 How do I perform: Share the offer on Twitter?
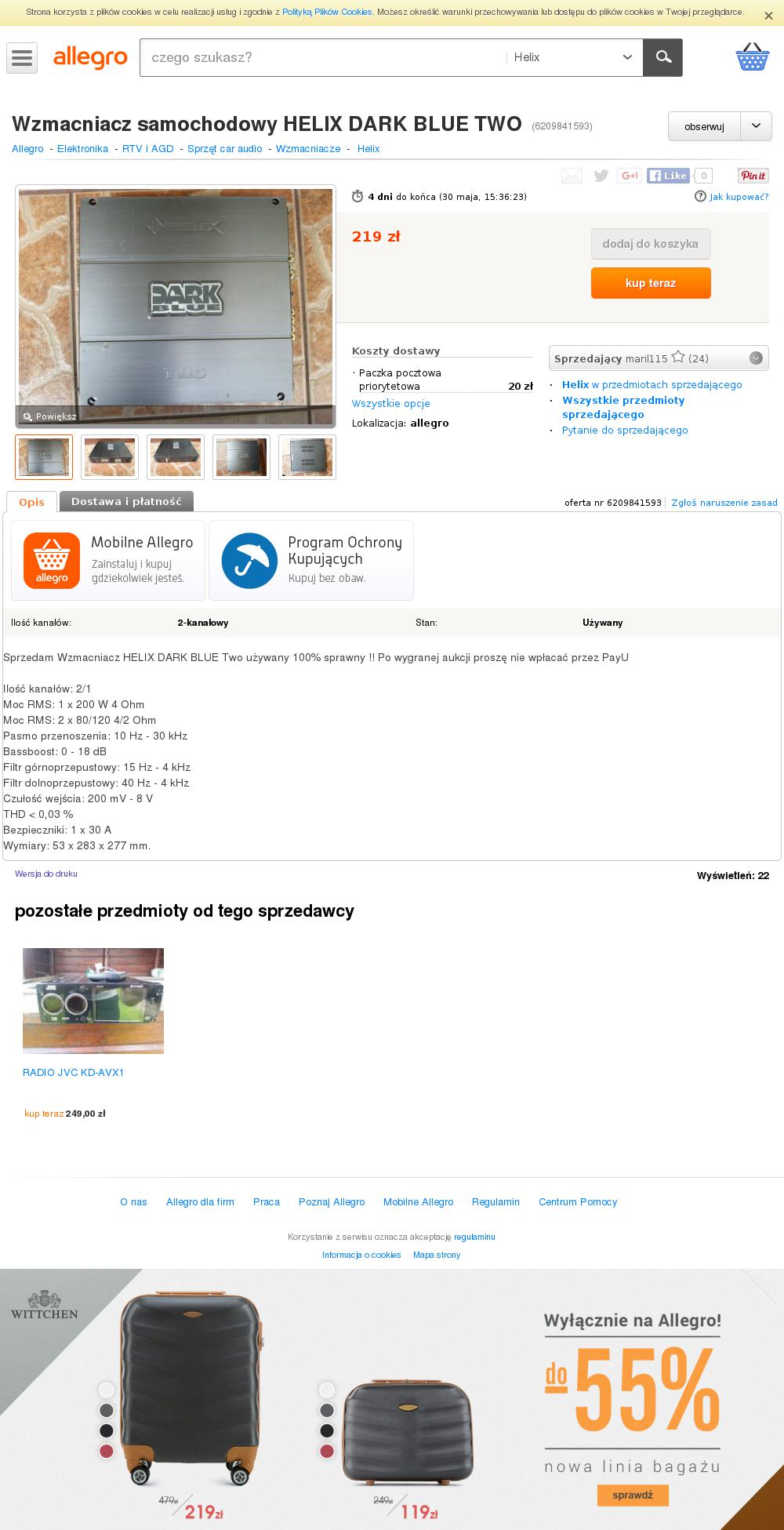pos(601,176)
